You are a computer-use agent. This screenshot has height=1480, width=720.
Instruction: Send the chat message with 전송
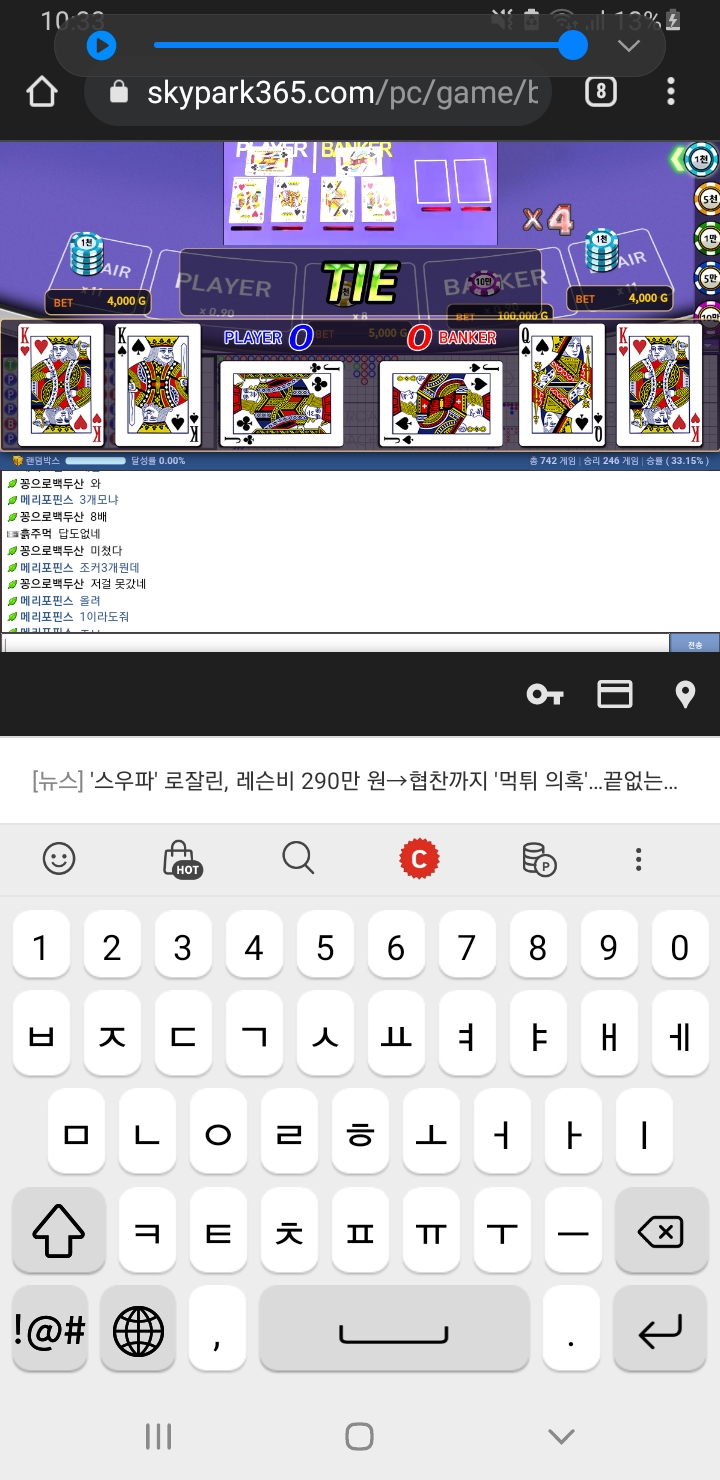pyautogui.click(x=694, y=644)
